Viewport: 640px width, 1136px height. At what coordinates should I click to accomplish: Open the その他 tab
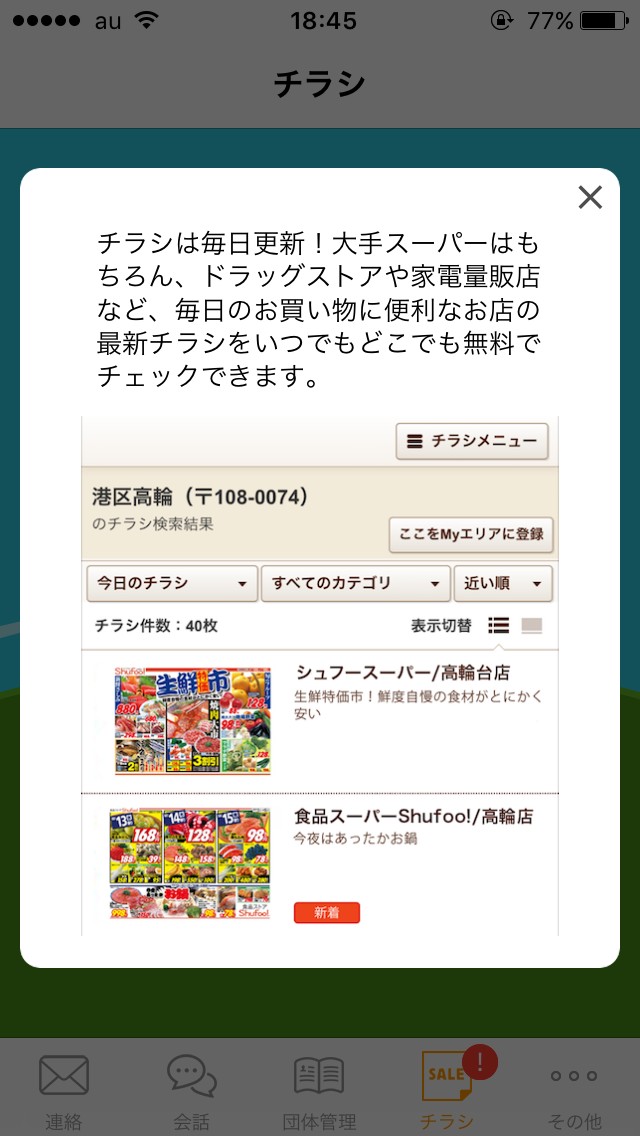click(x=575, y=1088)
